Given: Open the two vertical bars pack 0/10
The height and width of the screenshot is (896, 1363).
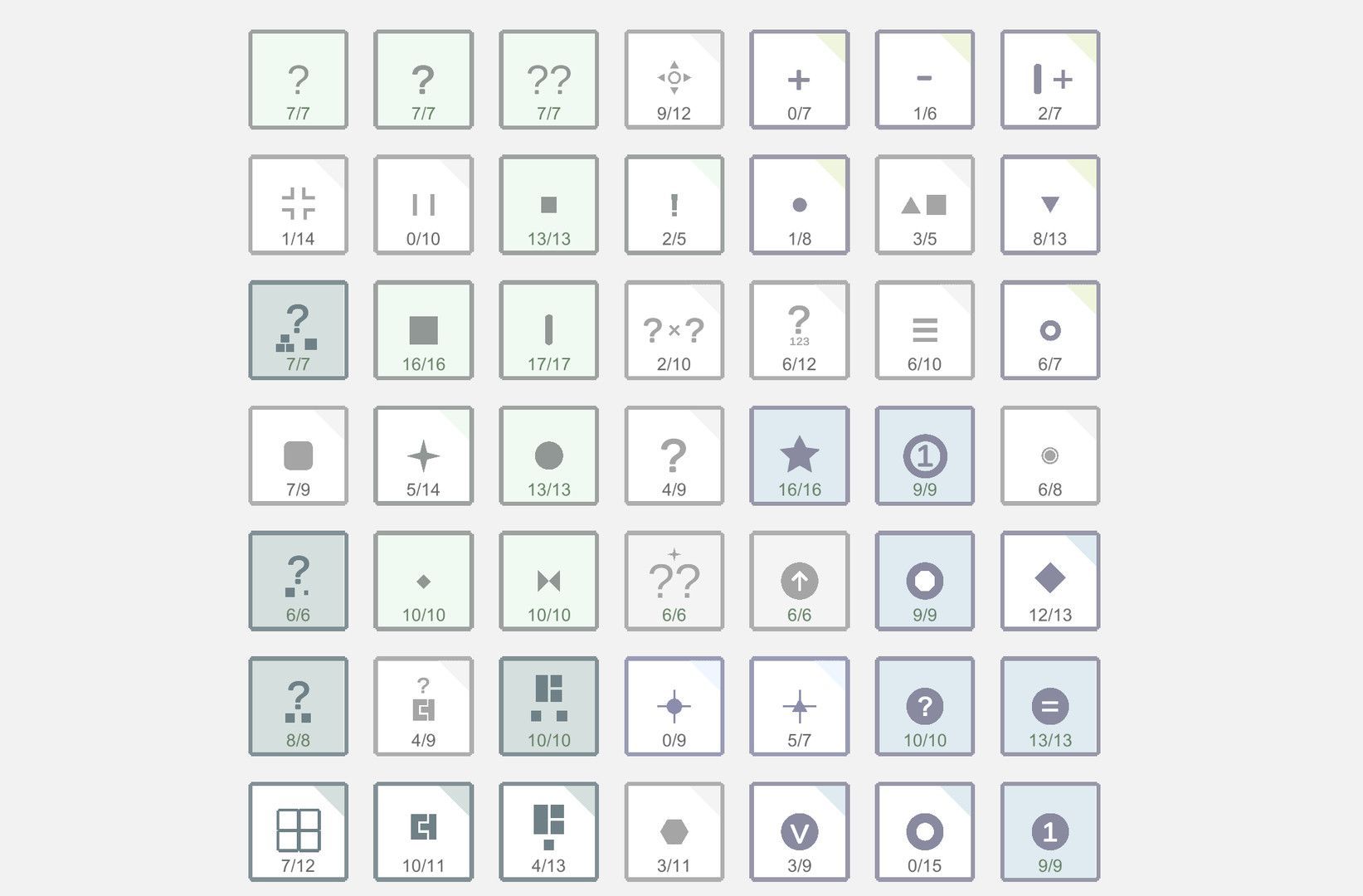Looking at the screenshot, I should (423, 205).
